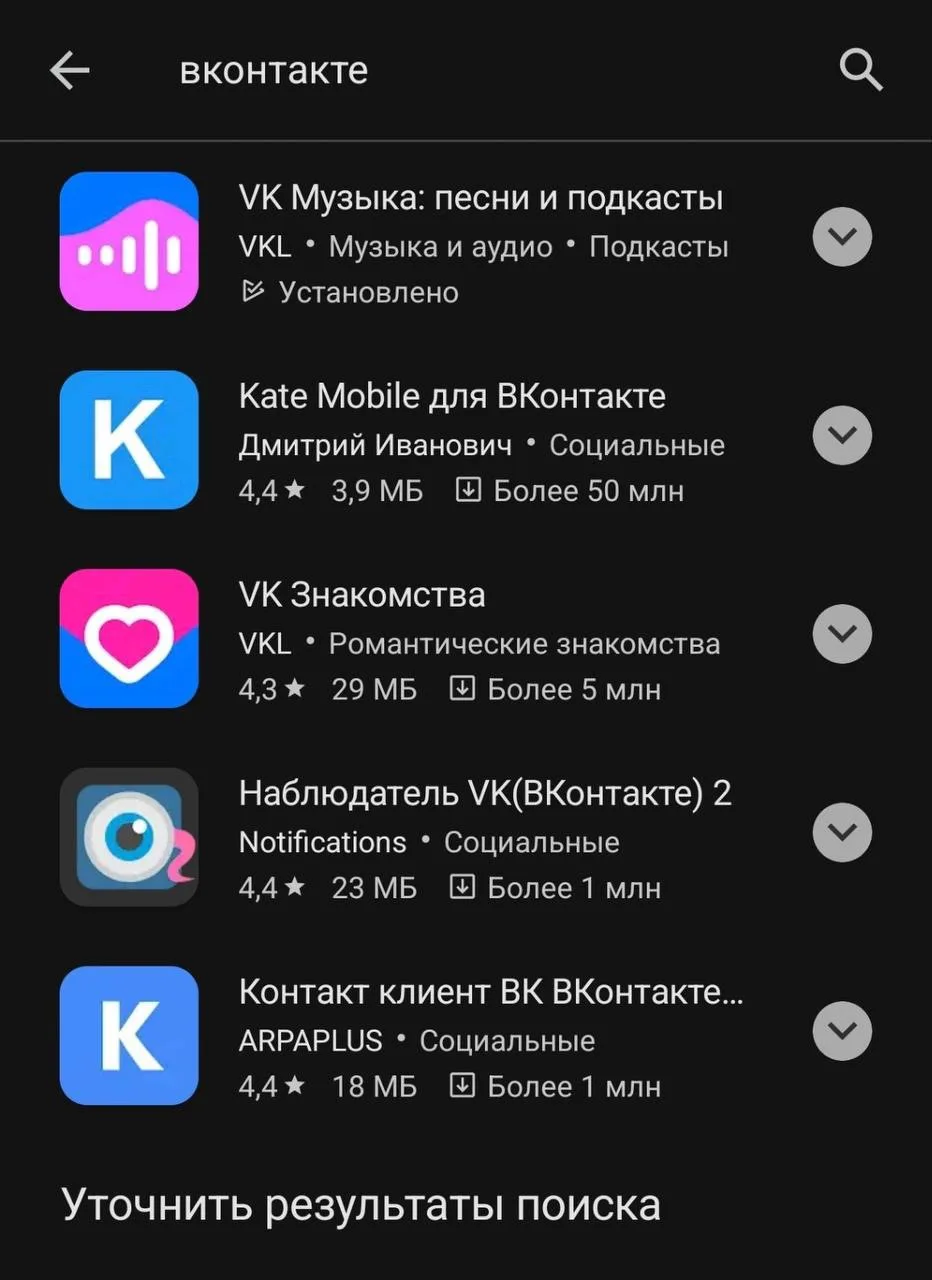Tap the magnifier search icon

tap(861, 71)
